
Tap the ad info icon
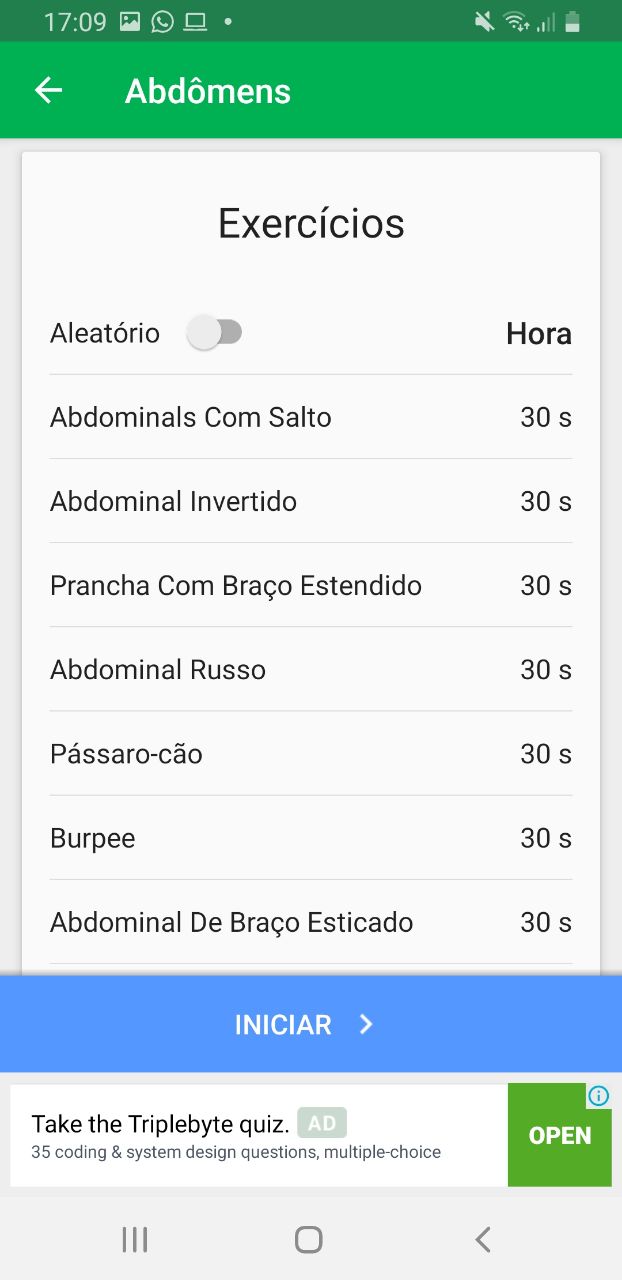tap(598, 1096)
